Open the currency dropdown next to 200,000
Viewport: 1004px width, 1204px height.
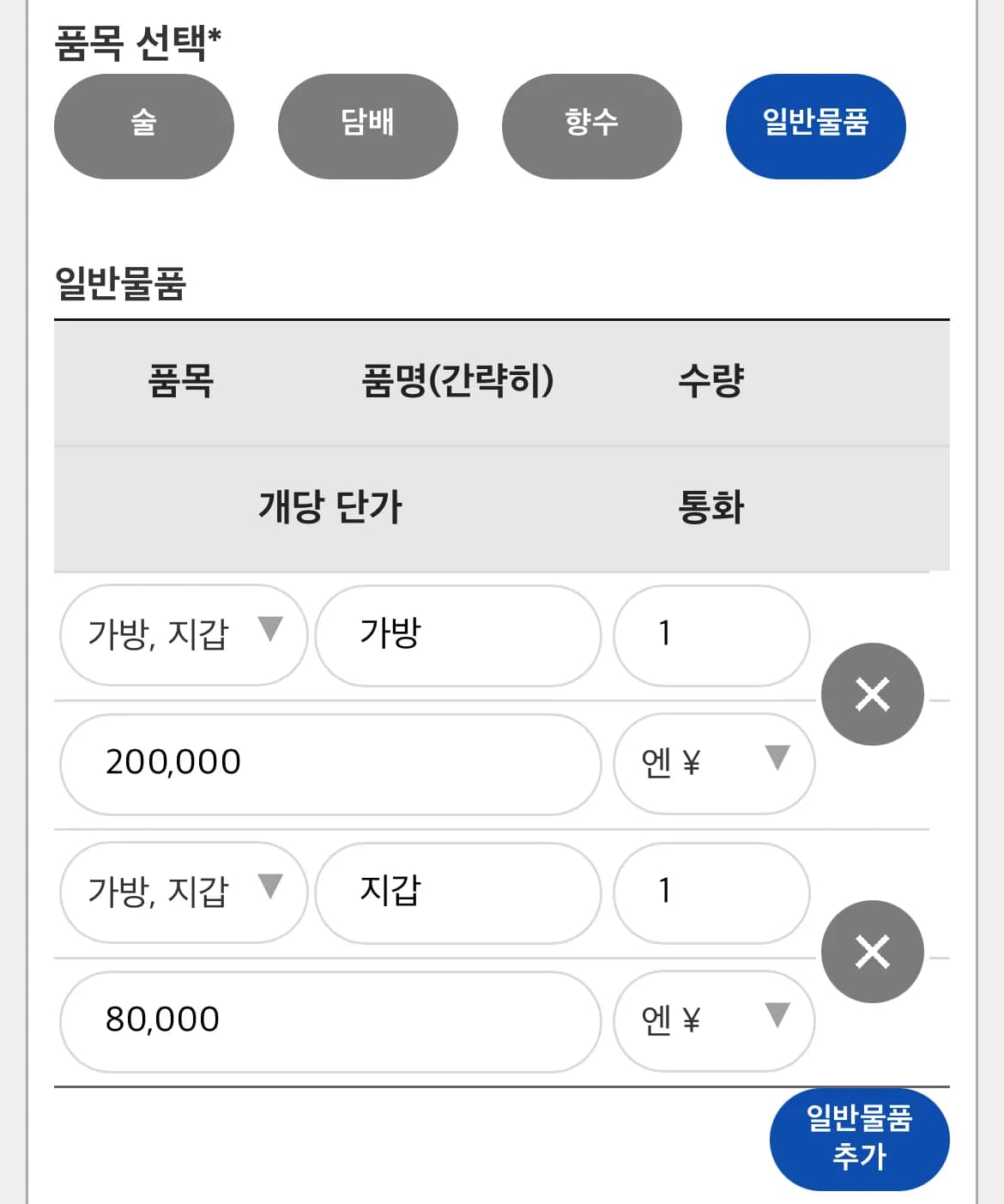pos(713,761)
